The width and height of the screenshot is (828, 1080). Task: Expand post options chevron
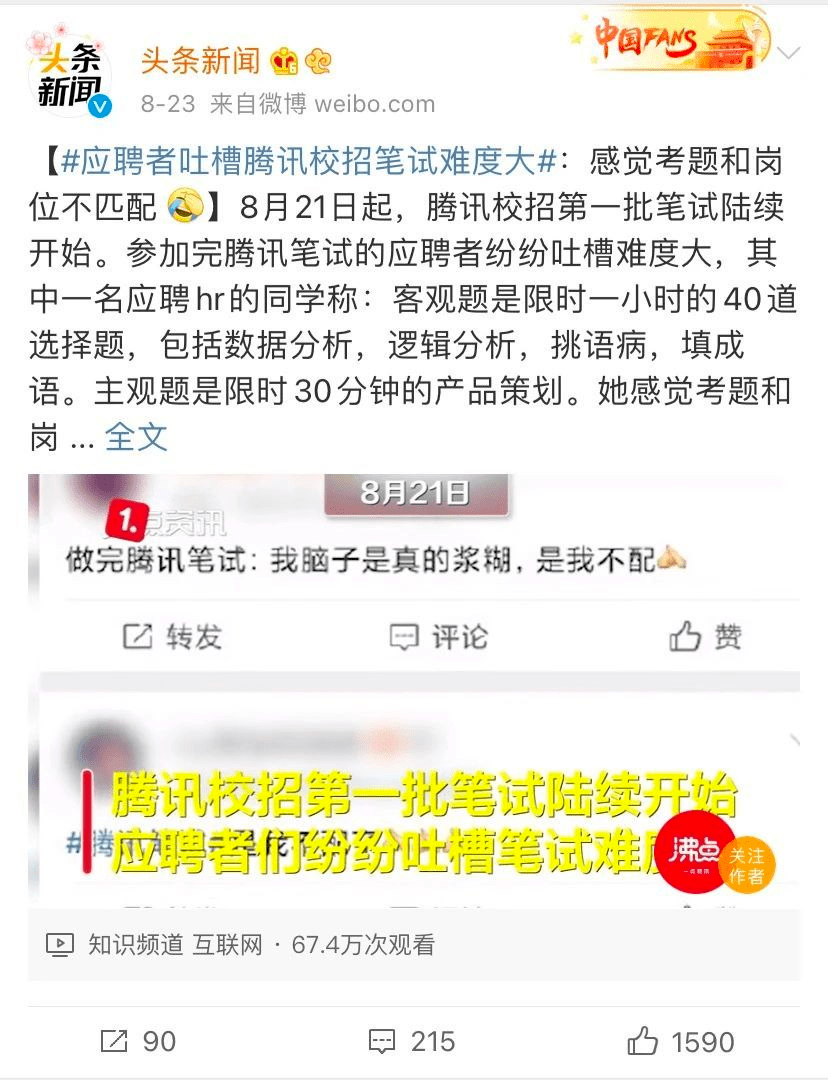coord(789,53)
